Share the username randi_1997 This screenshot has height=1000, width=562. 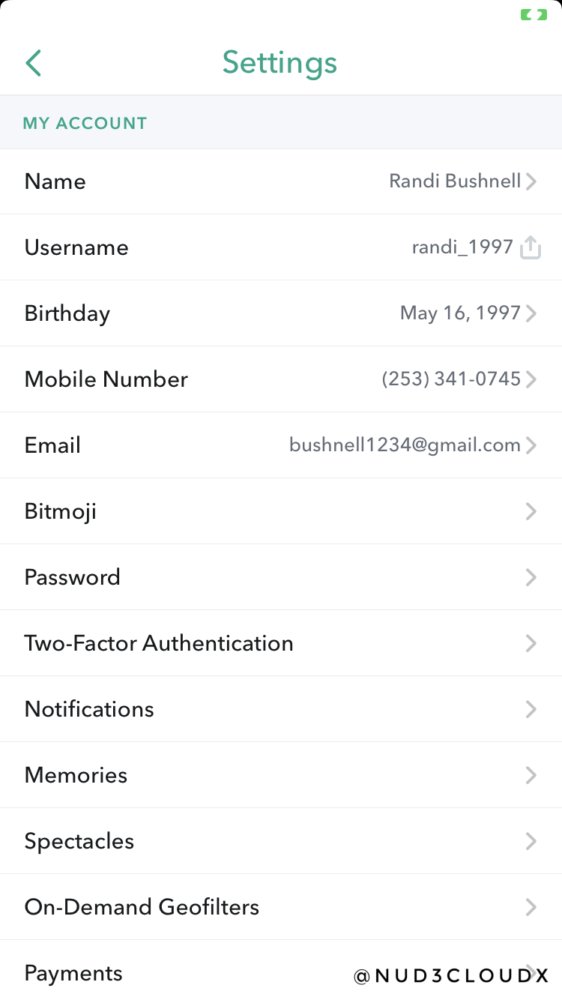pos(530,247)
